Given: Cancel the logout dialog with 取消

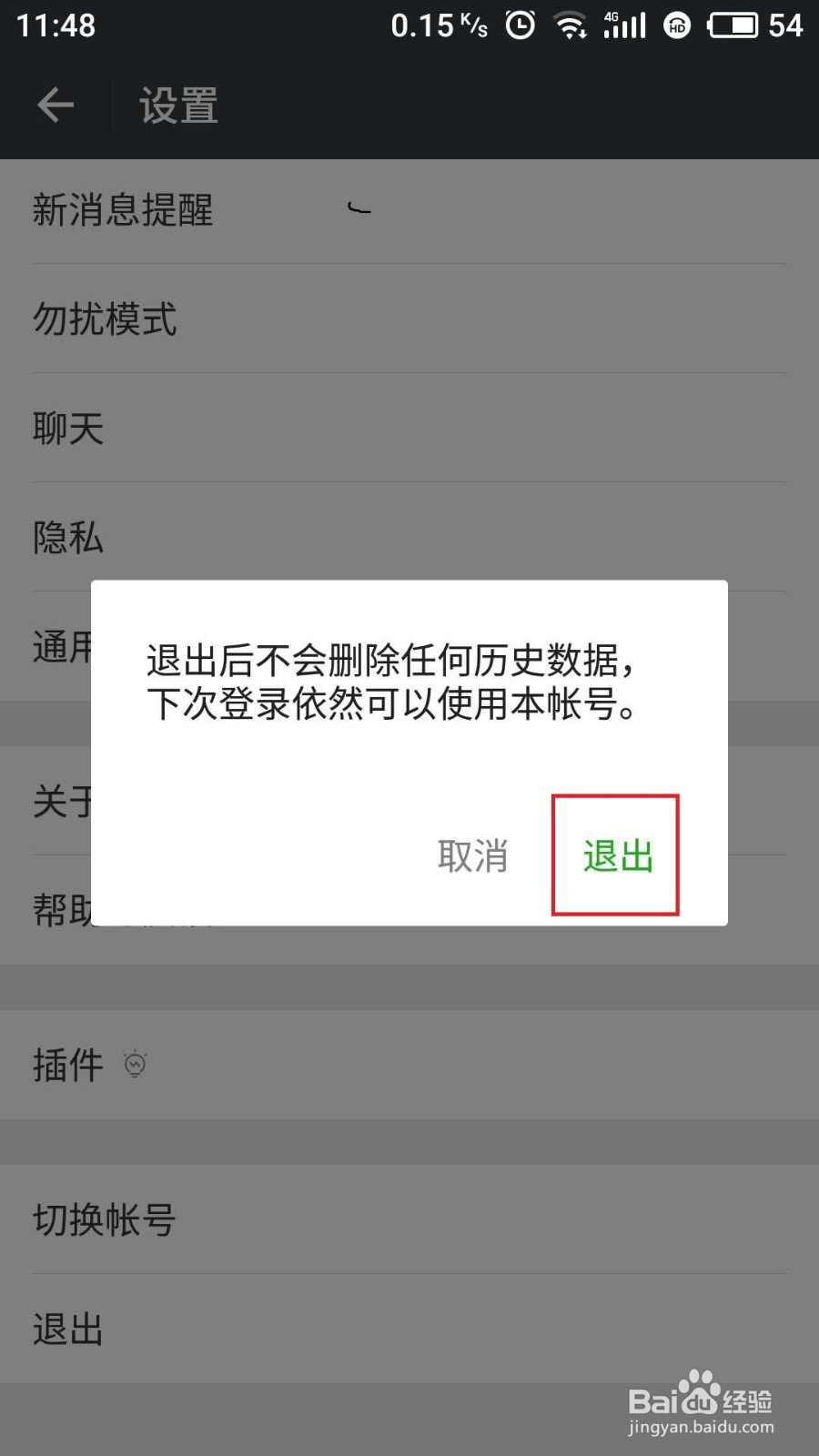Looking at the screenshot, I should (472, 855).
